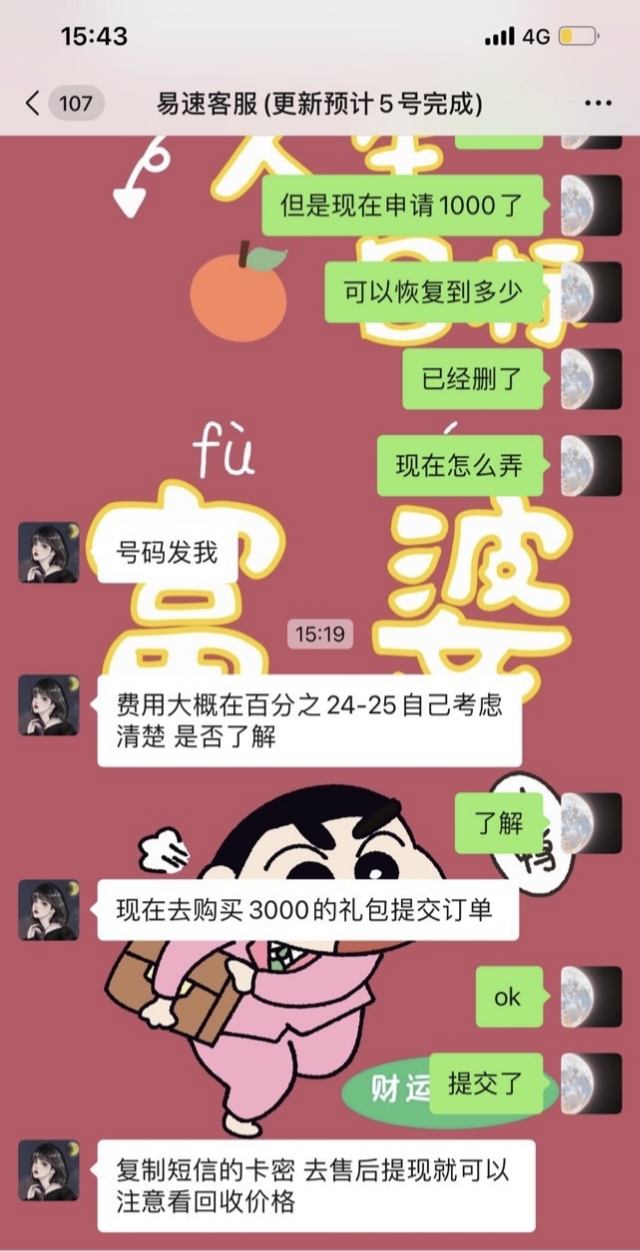Tap my avatar beside 提交了
The image size is (640, 1252).
(x=591, y=1084)
